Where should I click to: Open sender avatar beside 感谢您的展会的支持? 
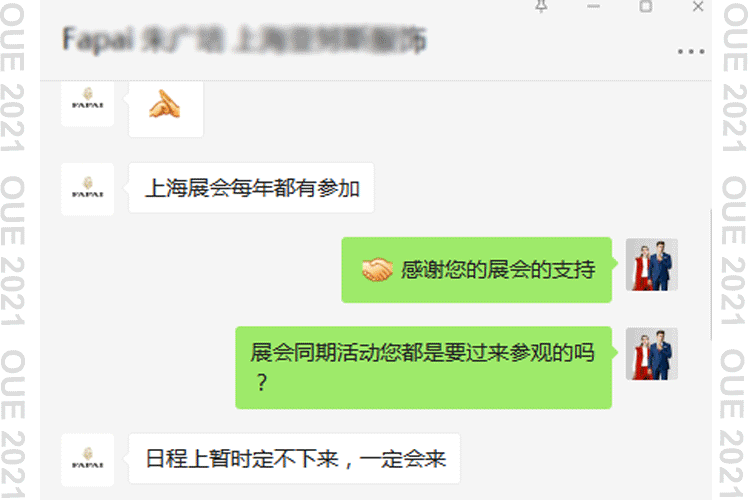pos(652,265)
